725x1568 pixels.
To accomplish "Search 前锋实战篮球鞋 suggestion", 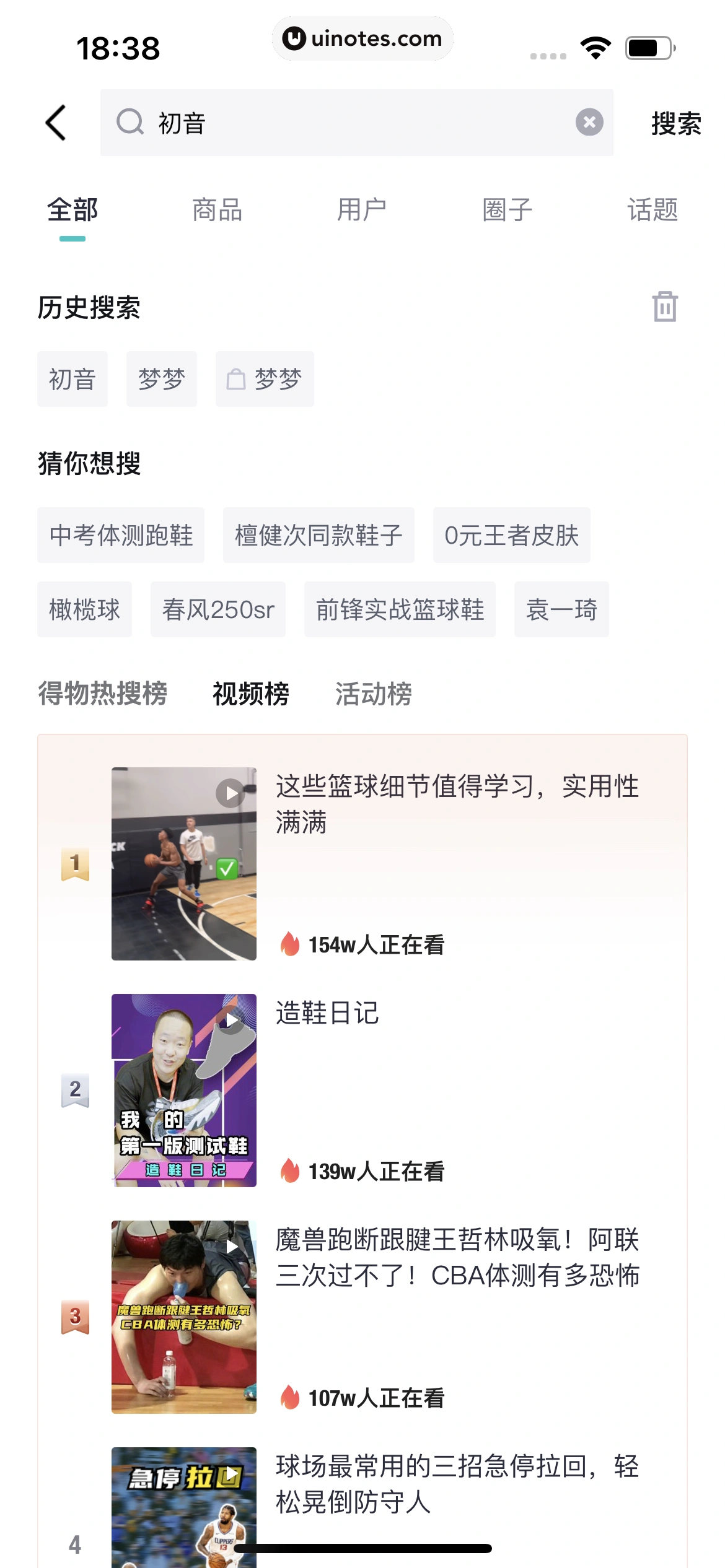I will click(400, 609).
